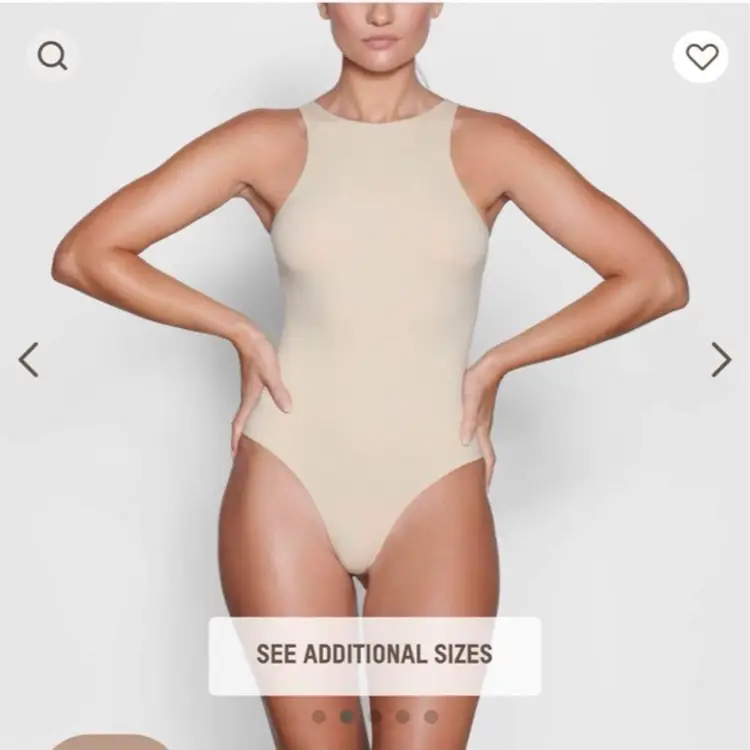This screenshot has width=750, height=750.
Task: Tap the See Additional Sizes button
Action: coord(374,655)
